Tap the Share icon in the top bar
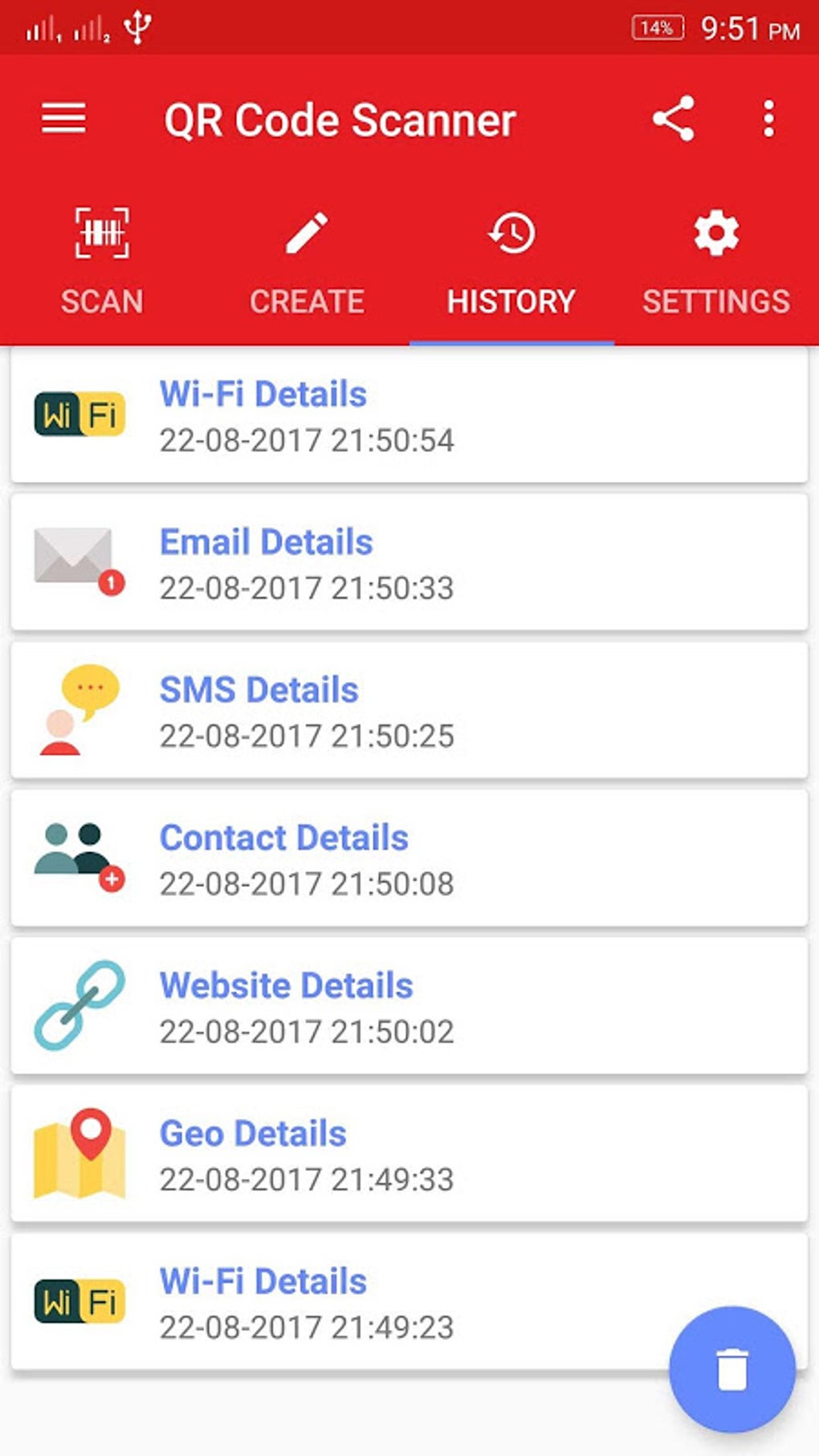 (x=671, y=119)
